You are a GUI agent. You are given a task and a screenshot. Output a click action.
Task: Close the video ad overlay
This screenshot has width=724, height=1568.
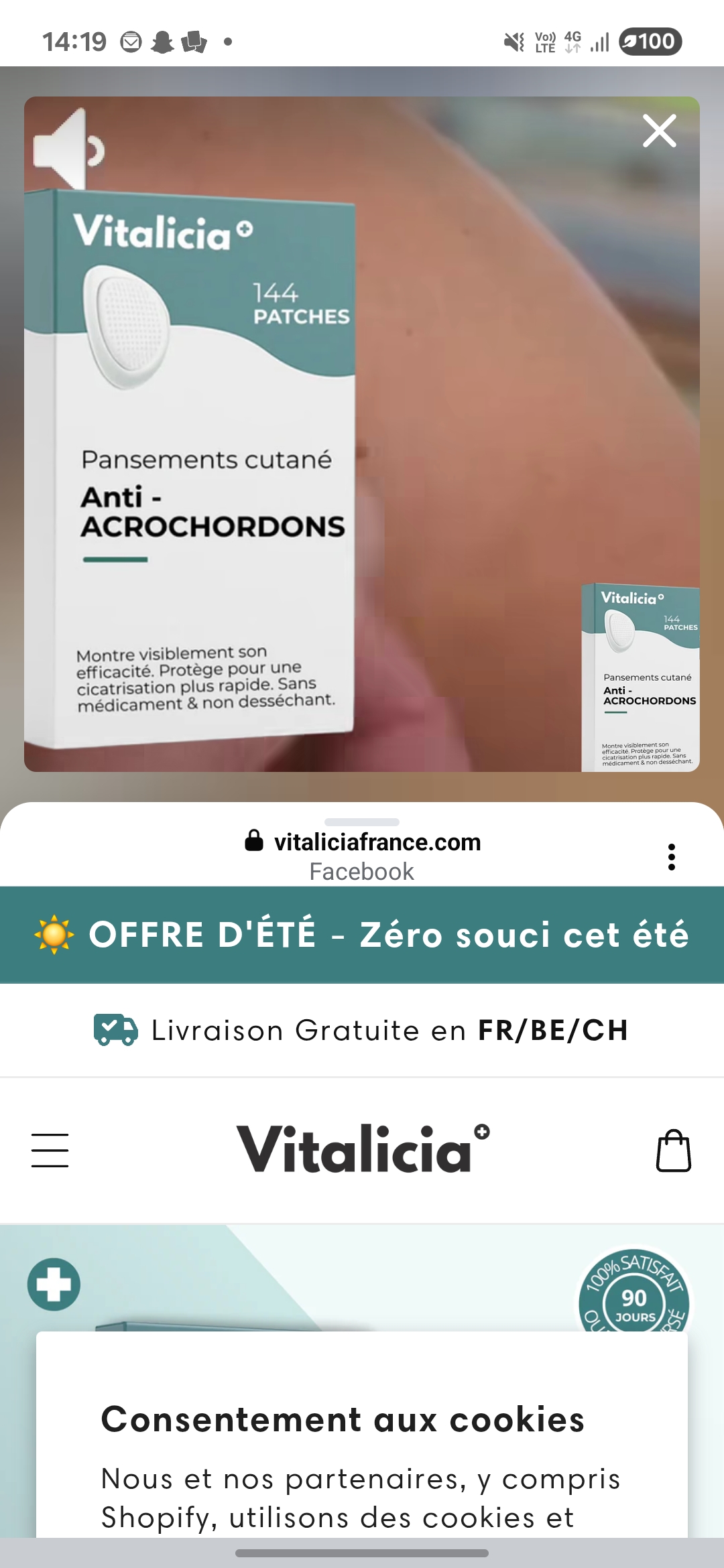tap(660, 131)
